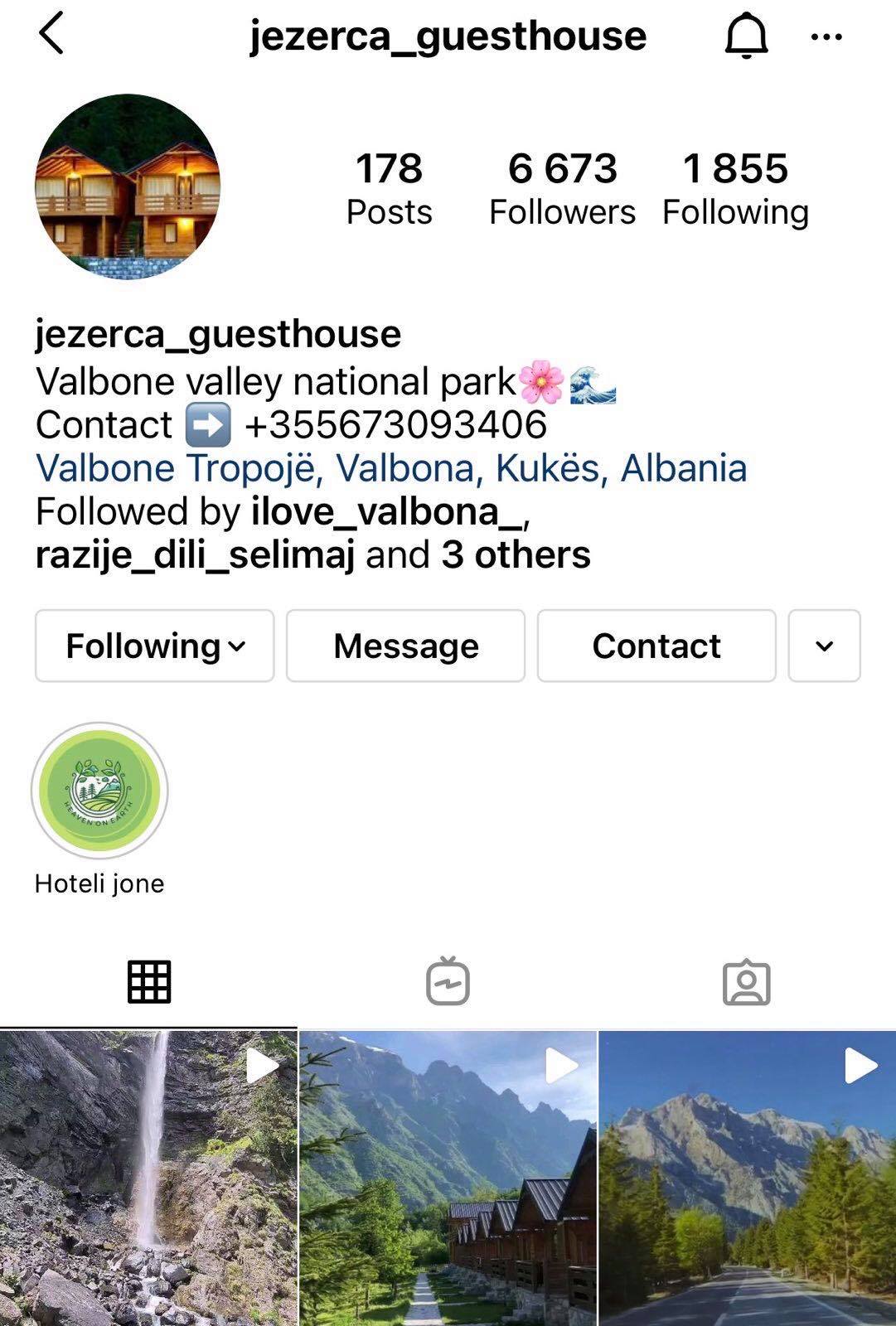Switch to the IGTV videos tab
This screenshot has width=896, height=1326.
[x=448, y=983]
